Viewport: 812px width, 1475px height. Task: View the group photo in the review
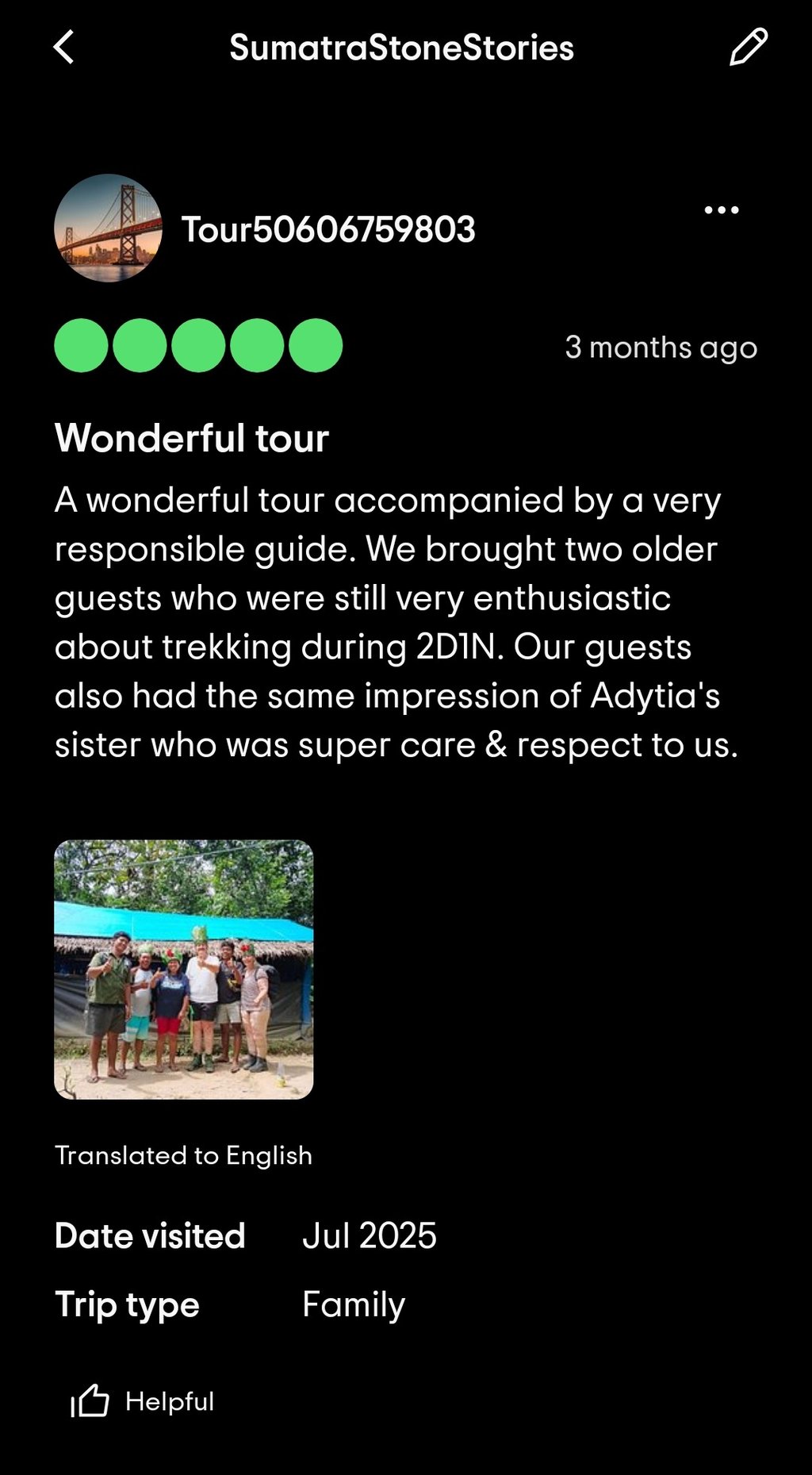pos(184,969)
